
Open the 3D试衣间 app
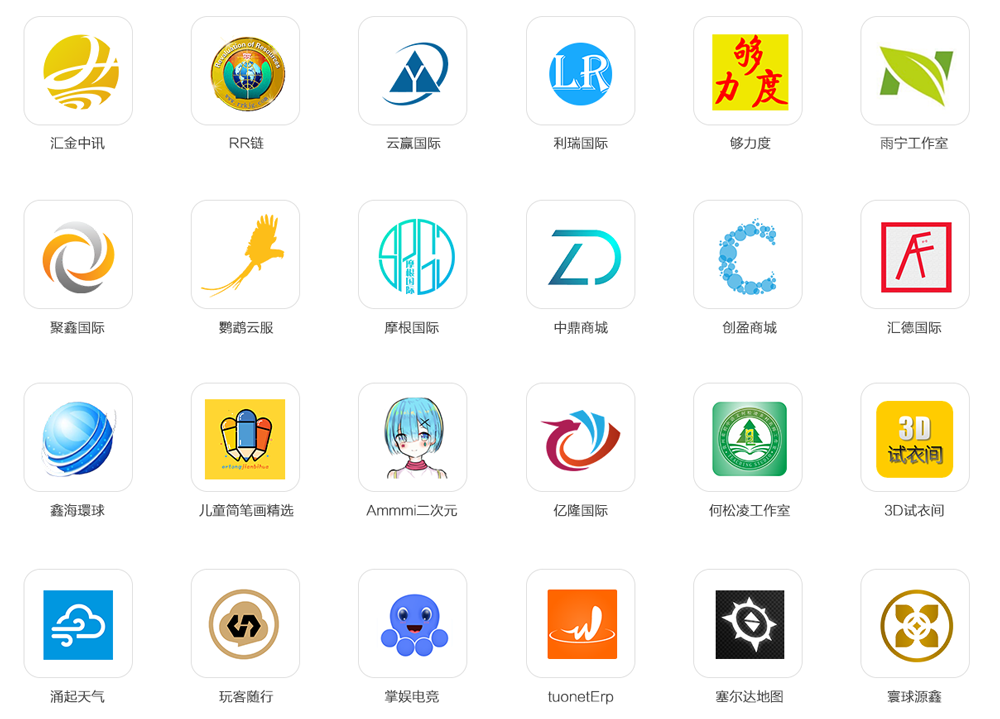[915, 438]
